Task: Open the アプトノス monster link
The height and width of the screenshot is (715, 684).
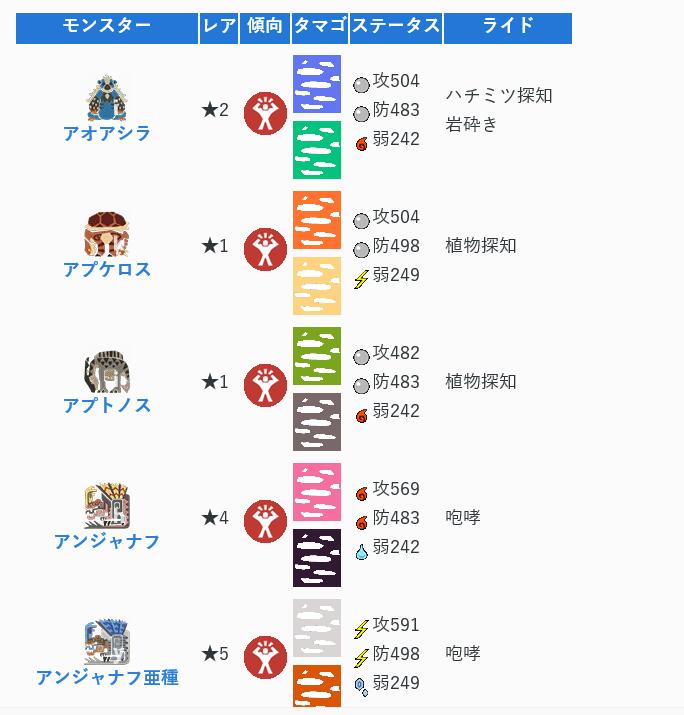Action: tap(107, 405)
